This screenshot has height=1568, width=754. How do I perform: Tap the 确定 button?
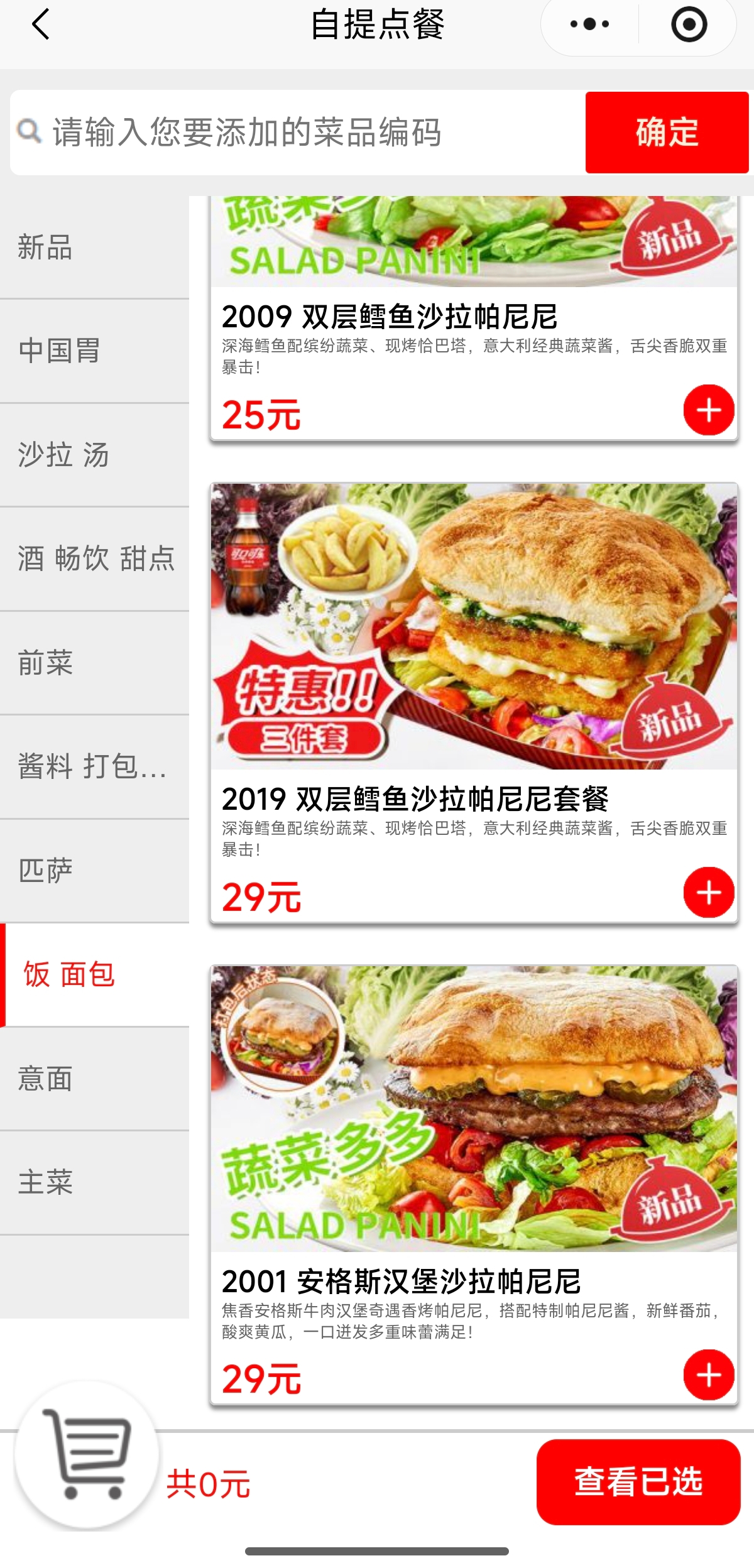pos(667,133)
